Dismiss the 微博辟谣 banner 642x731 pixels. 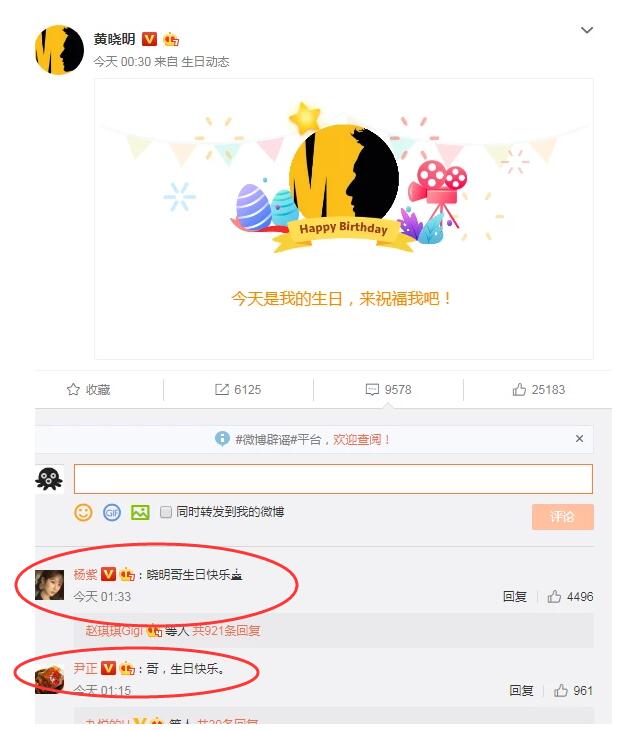pos(579,439)
